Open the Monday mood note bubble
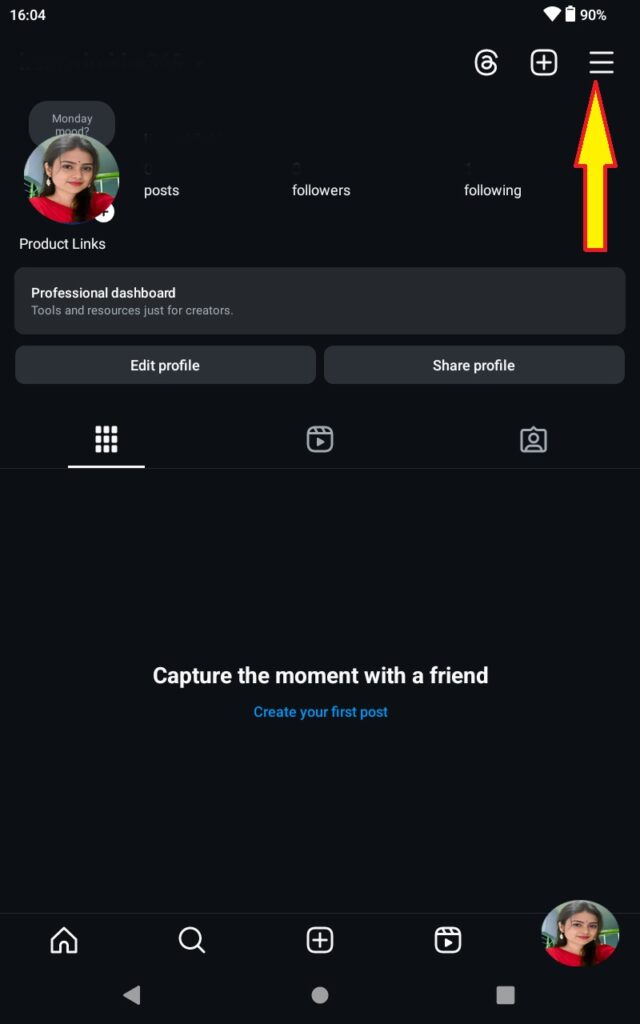Viewport: 640px width, 1024px height. 72,122
